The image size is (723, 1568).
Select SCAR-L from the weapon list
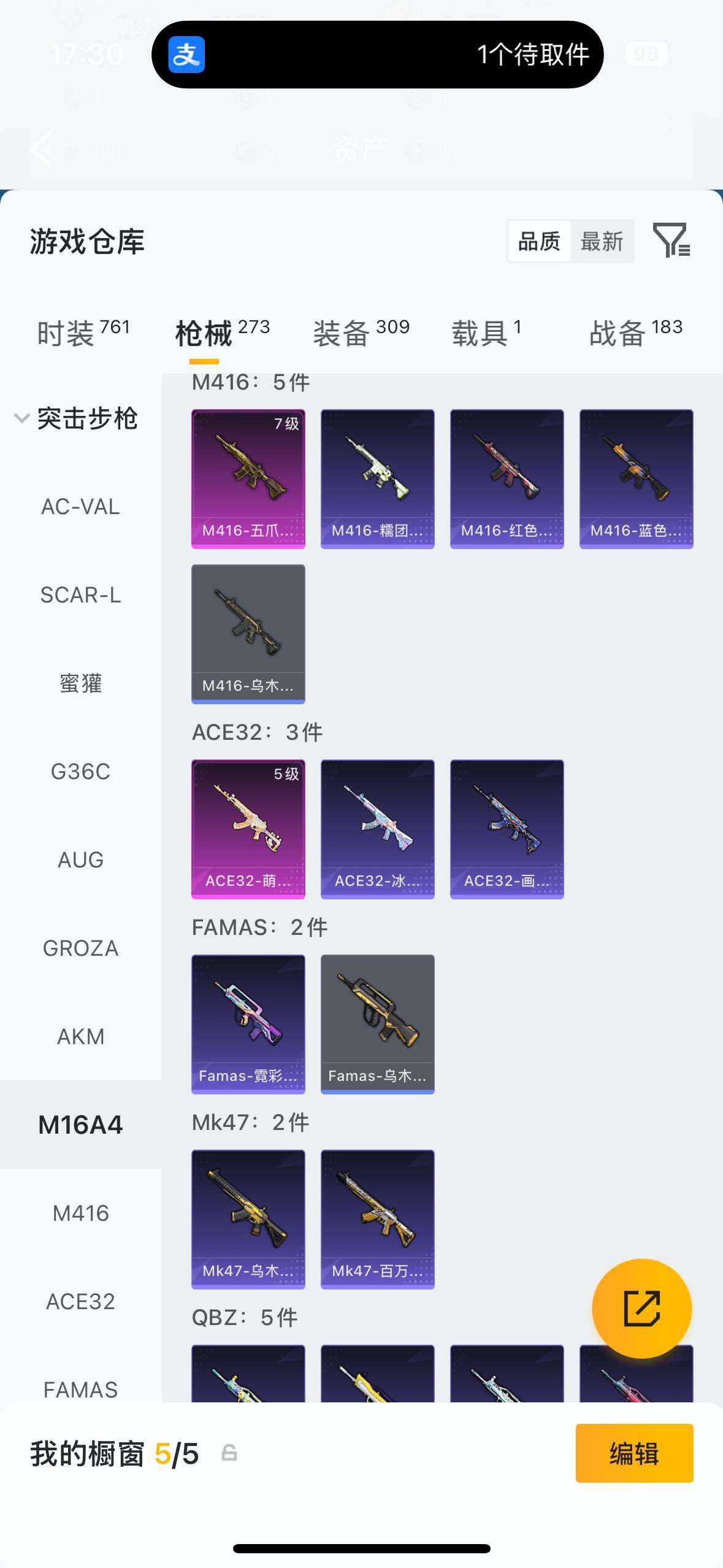point(80,595)
